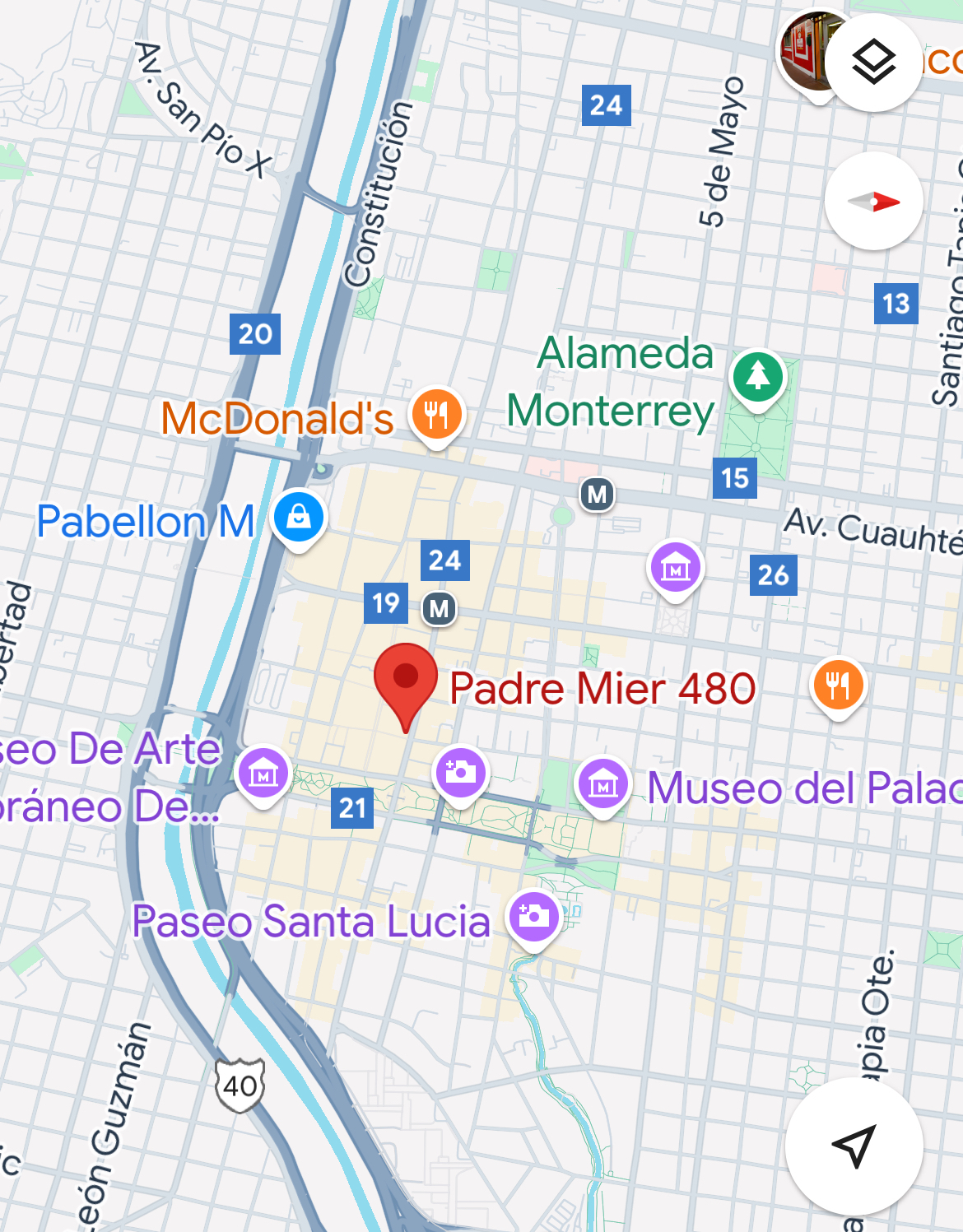Tap the metro station beside route 19
963x1232 pixels.
pos(440,609)
